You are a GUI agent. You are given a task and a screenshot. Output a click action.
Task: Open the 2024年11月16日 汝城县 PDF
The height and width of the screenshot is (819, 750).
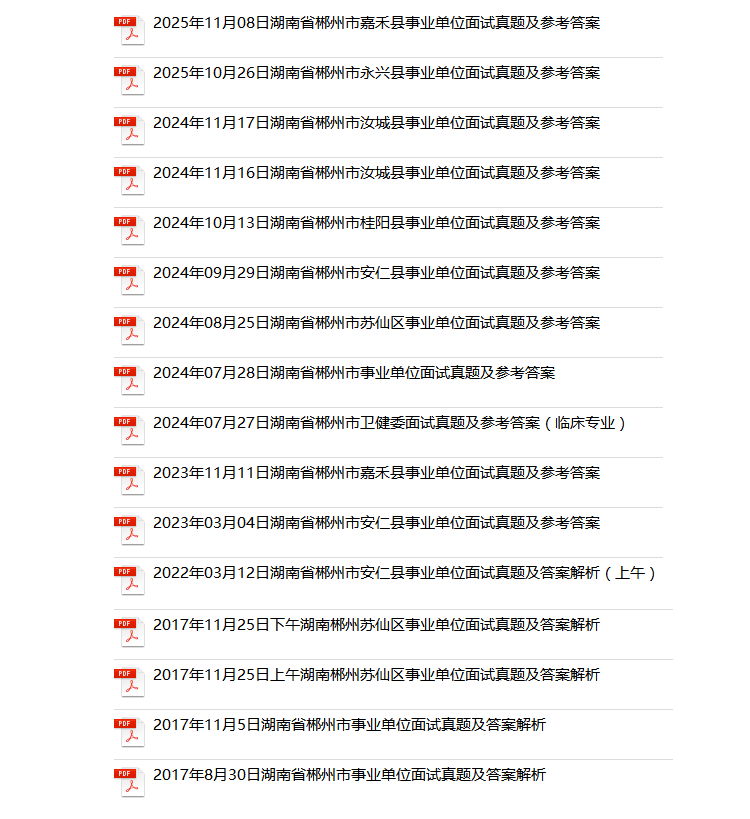coord(376,173)
